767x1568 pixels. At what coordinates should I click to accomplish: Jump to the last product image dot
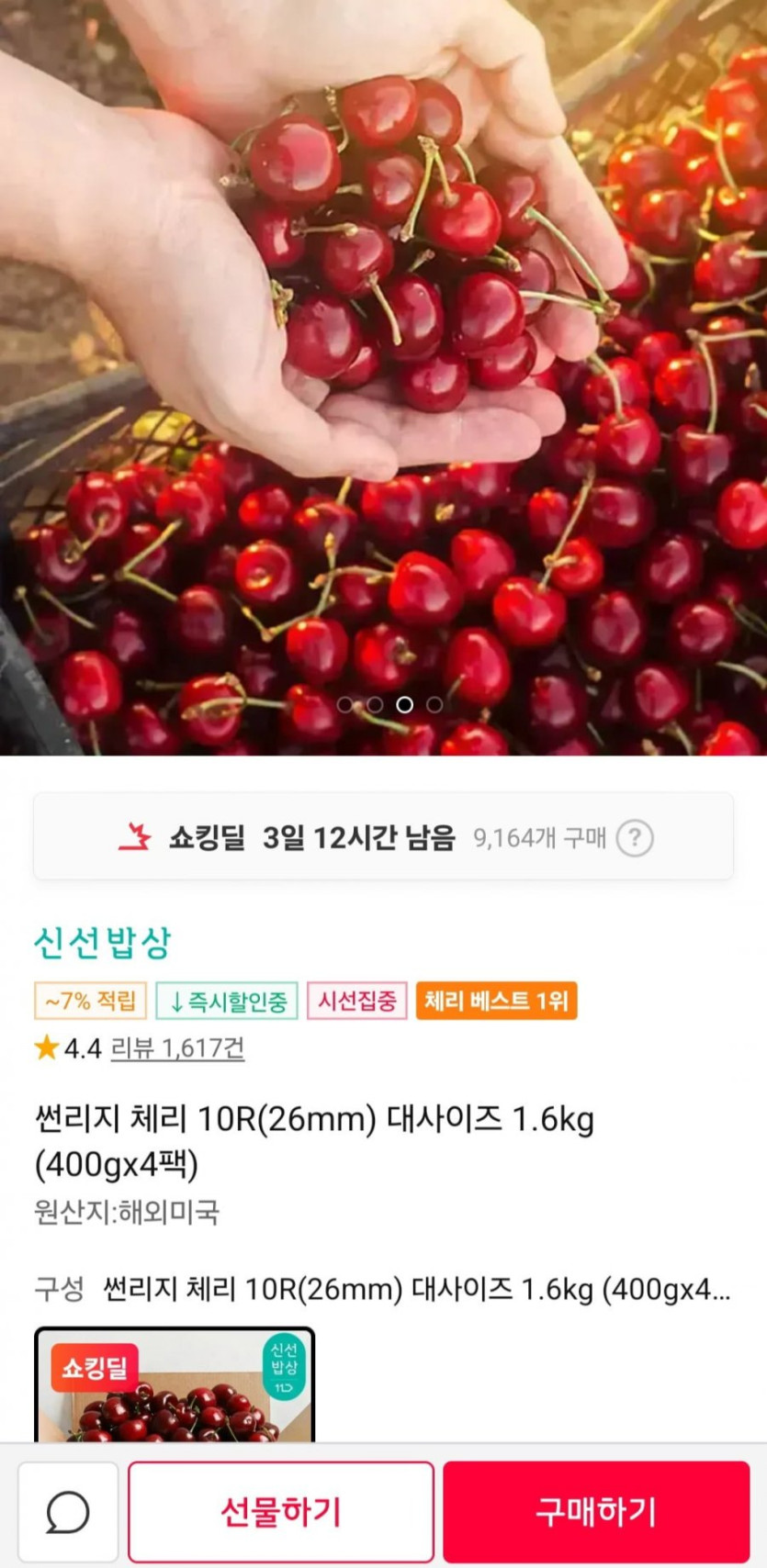[434, 704]
